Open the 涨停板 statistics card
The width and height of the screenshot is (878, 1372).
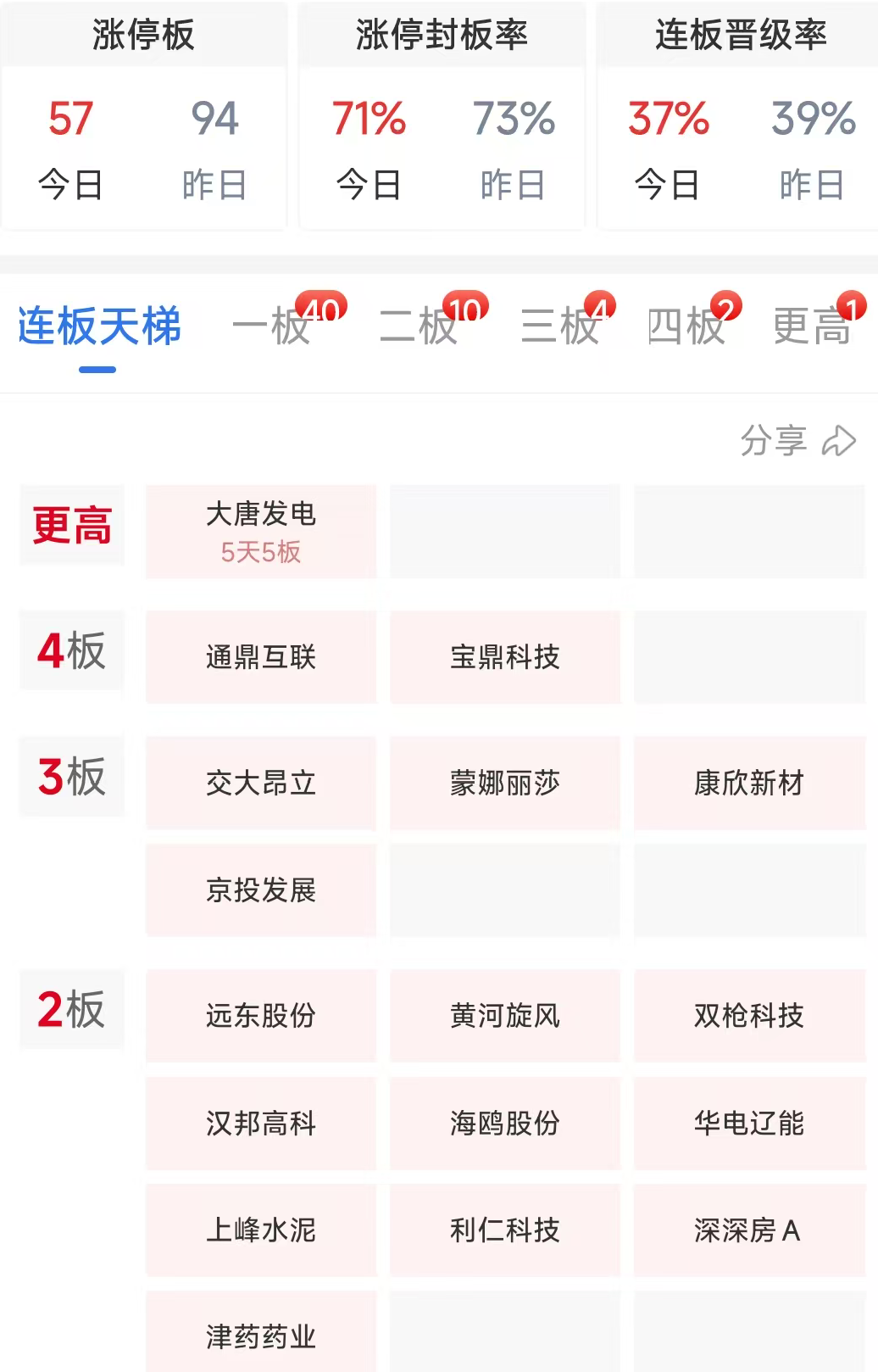pos(144,116)
